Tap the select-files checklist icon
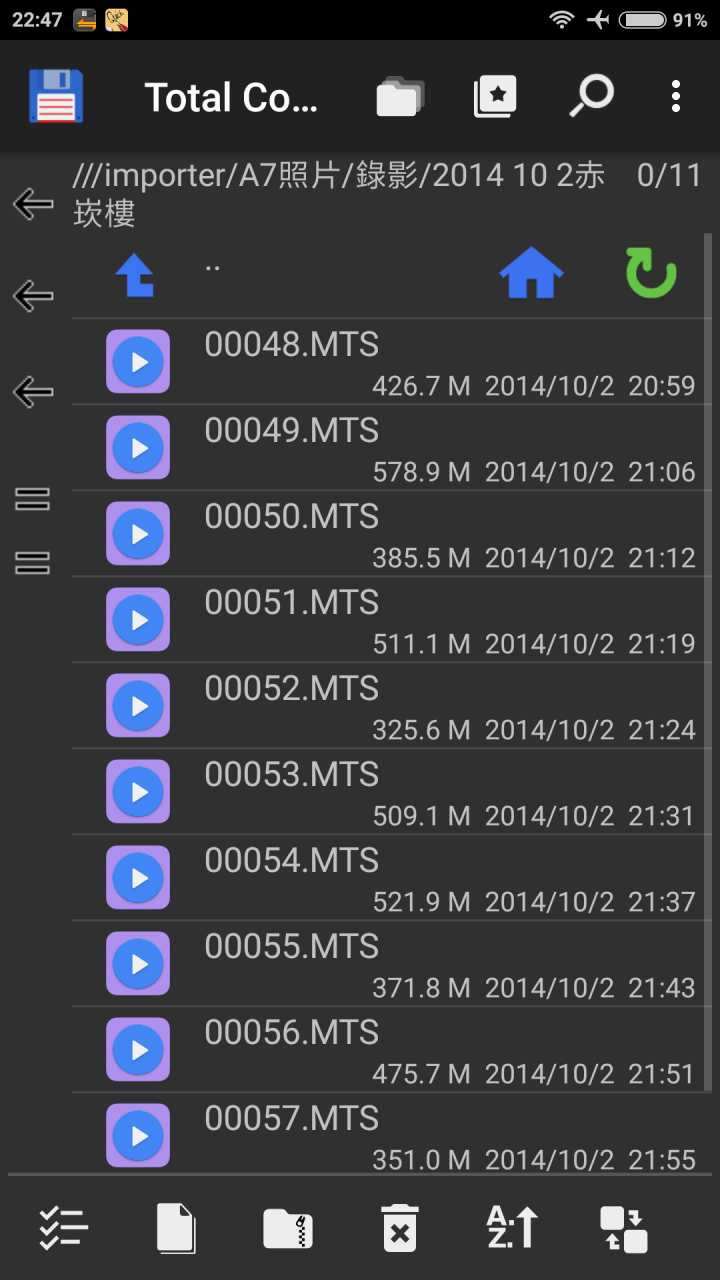The width and height of the screenshot is (720, 1280). (x=64, y=1227)
